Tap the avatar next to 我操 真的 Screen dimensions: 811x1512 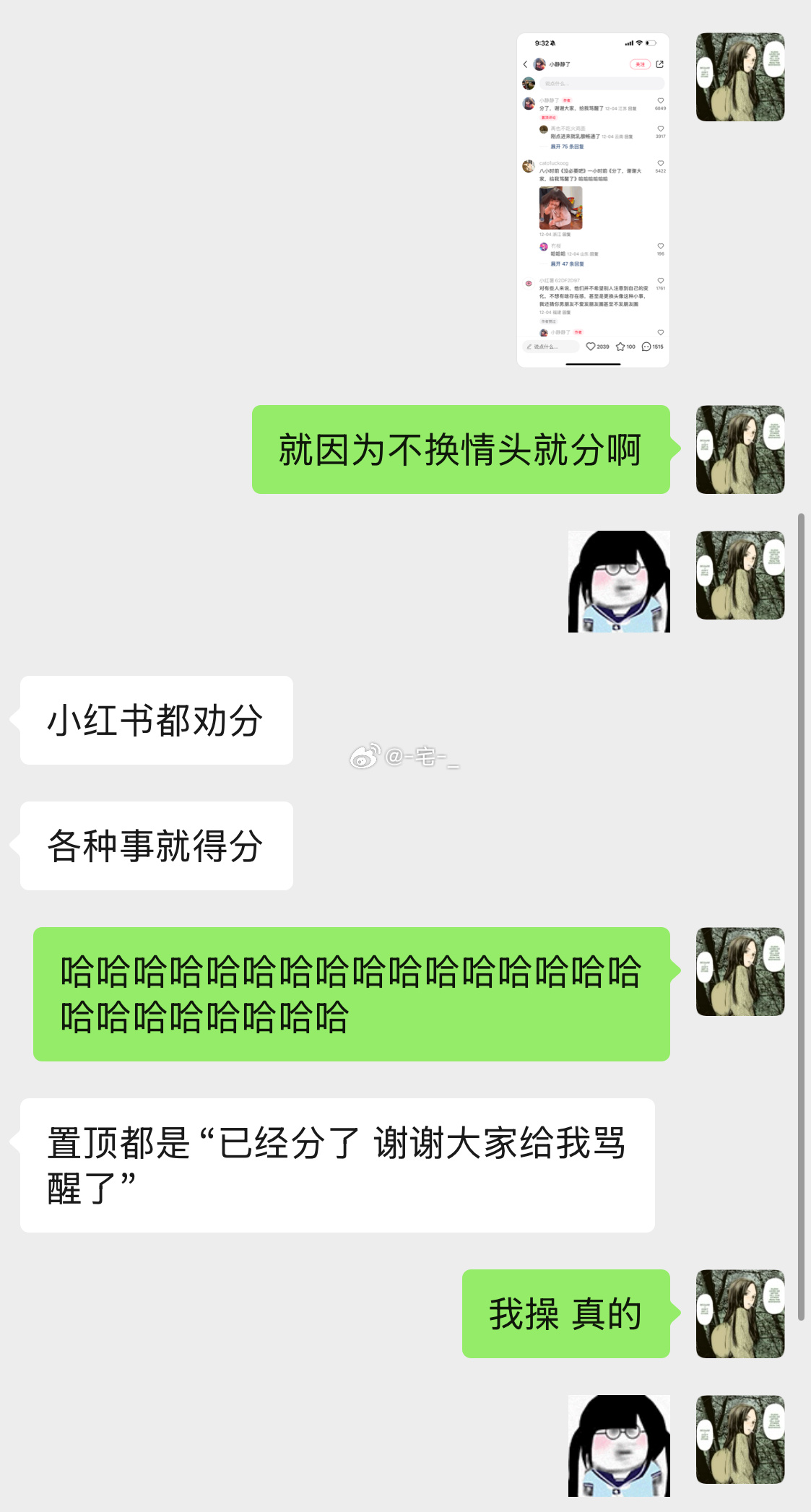coord(740,1313)
